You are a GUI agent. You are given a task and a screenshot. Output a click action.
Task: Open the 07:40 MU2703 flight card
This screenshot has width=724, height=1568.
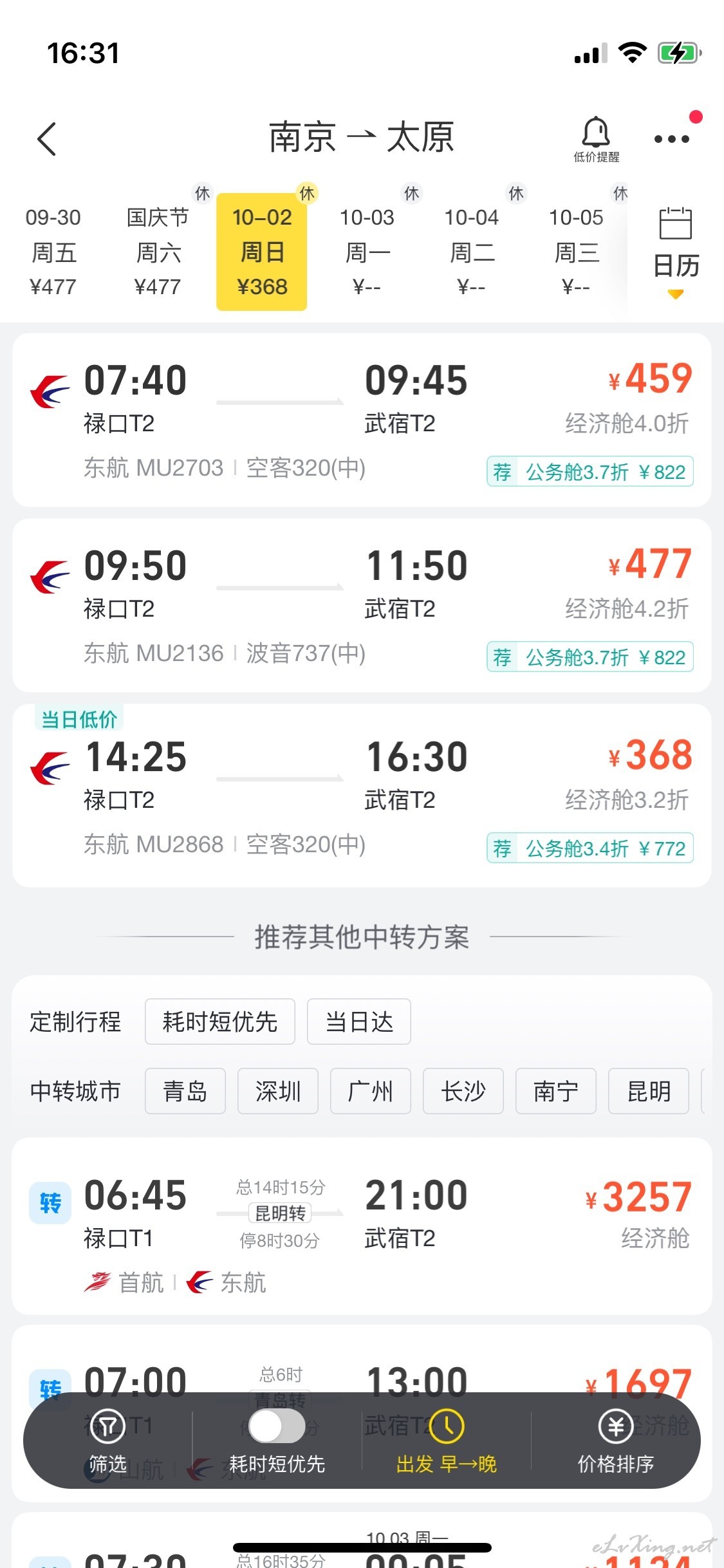click(362, 420)
